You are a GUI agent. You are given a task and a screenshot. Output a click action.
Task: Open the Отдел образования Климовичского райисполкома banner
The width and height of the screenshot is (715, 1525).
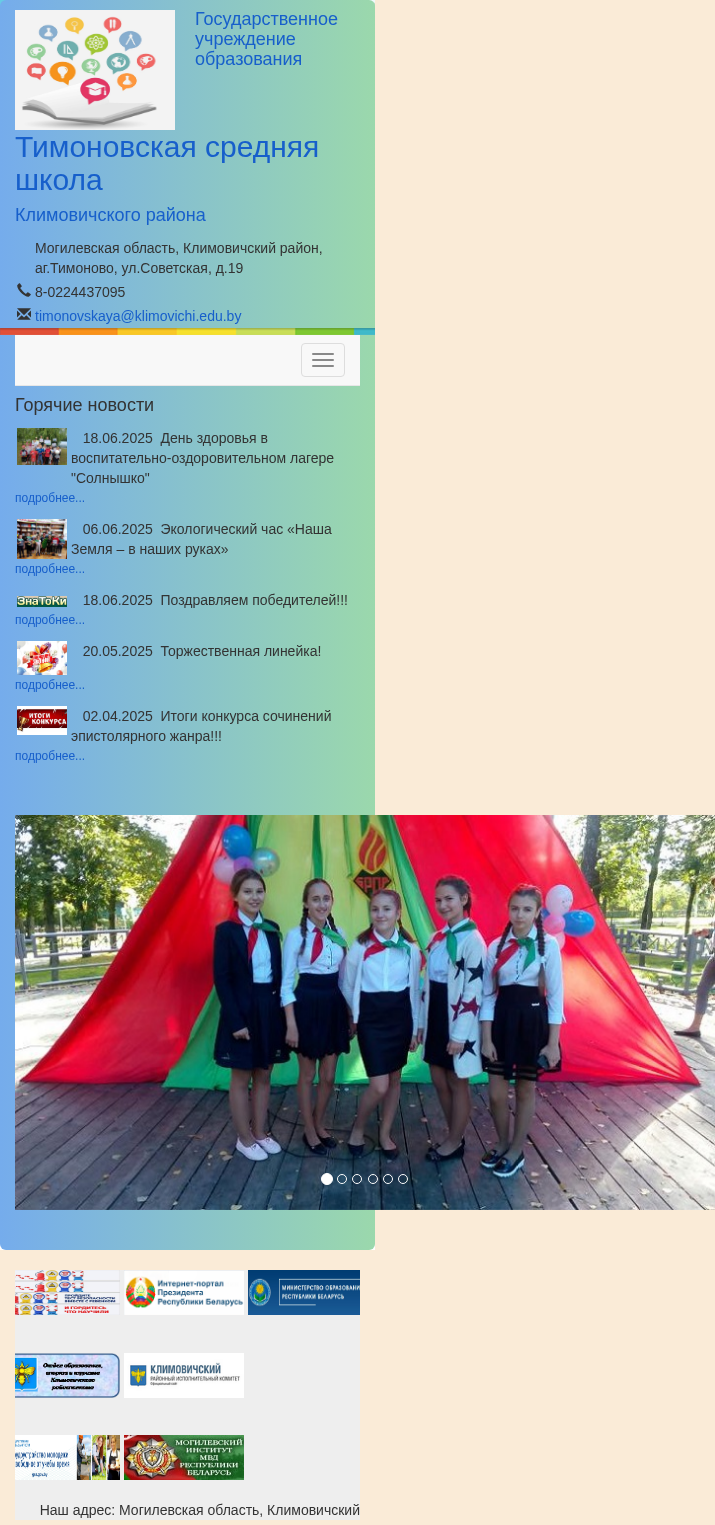[67, 1375]
